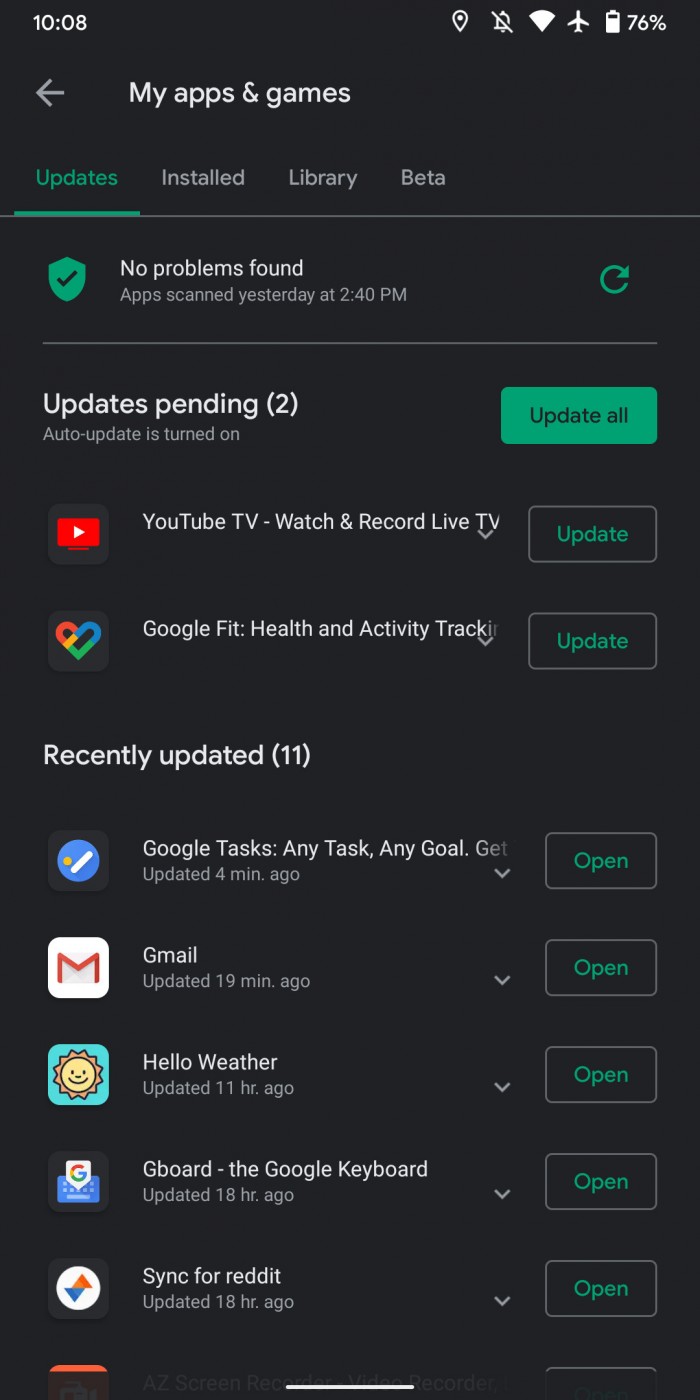Switch to the Installed tab

[203, 178]
